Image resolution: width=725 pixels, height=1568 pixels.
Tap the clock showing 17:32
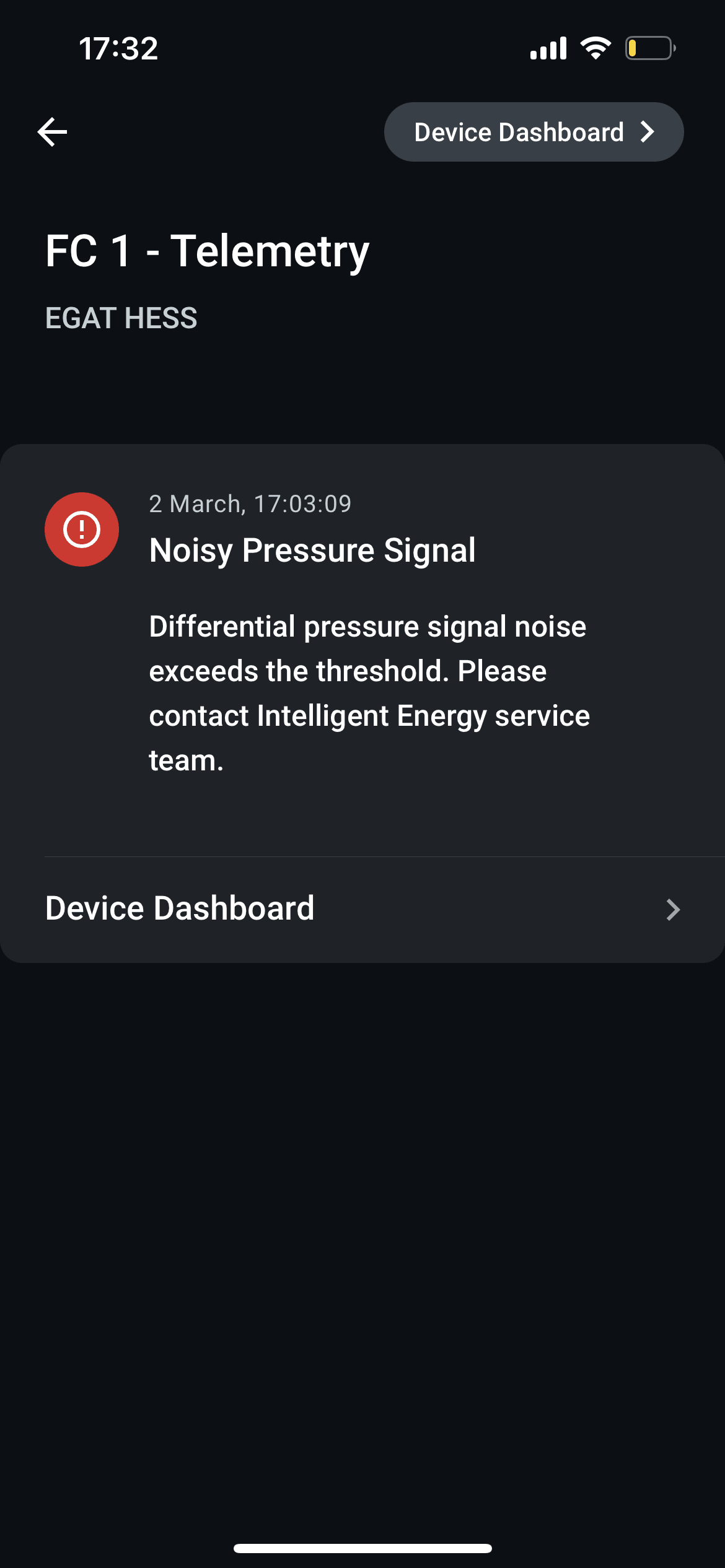118,48
